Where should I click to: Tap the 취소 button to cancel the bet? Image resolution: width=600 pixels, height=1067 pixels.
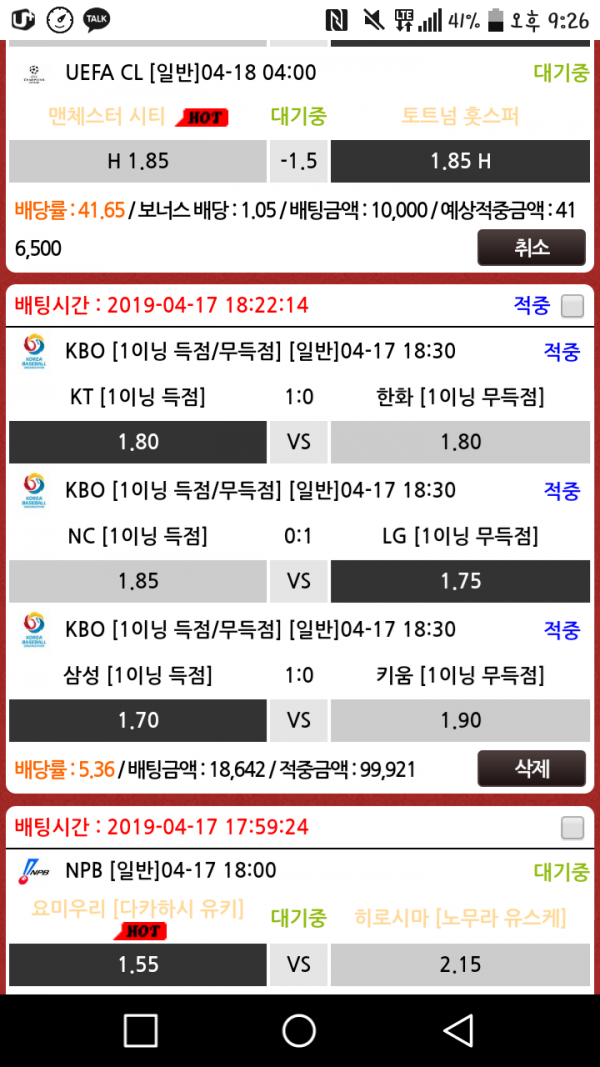coord(531,247)
